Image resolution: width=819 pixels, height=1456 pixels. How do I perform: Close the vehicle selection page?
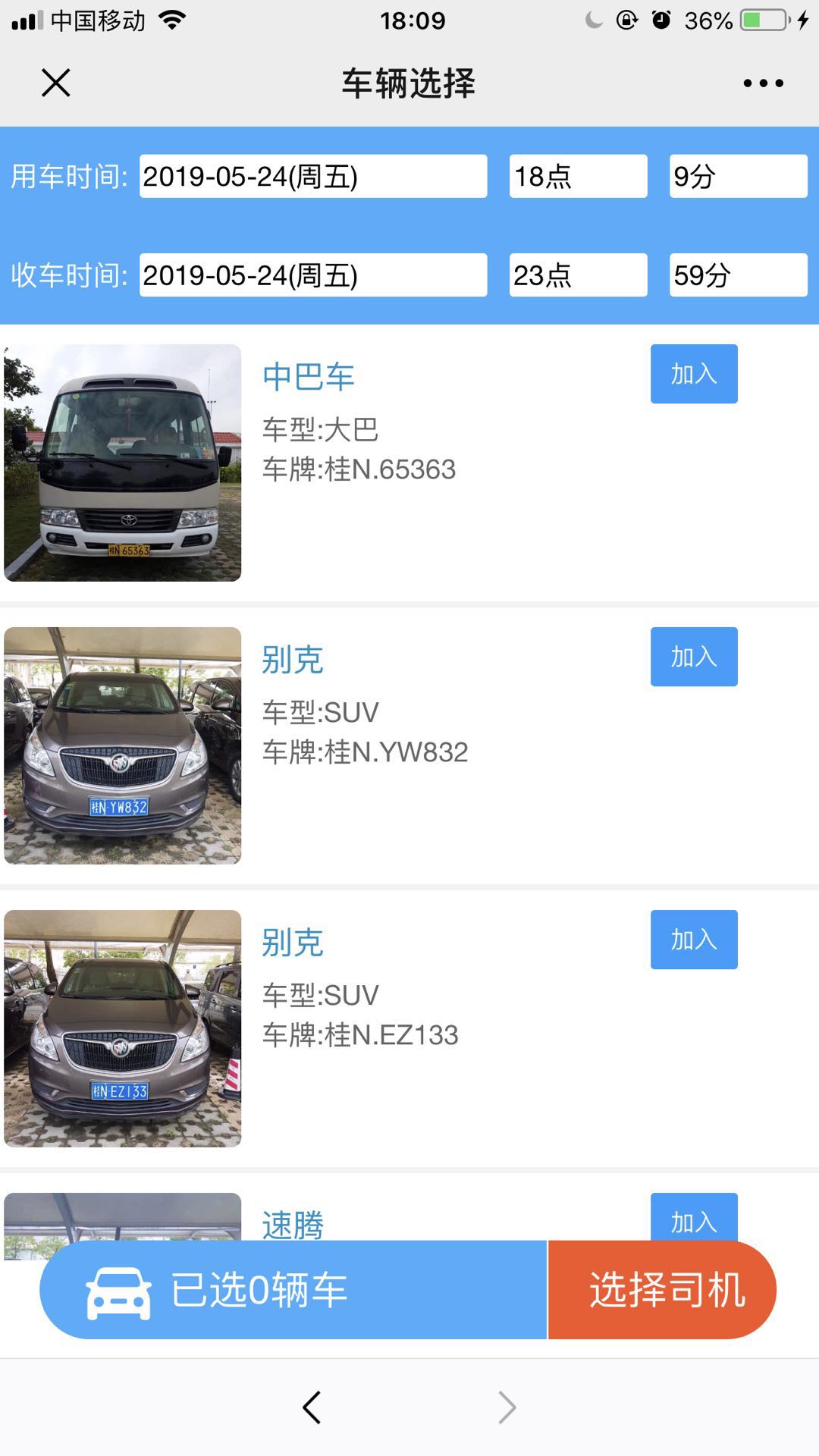coord(55,83)
